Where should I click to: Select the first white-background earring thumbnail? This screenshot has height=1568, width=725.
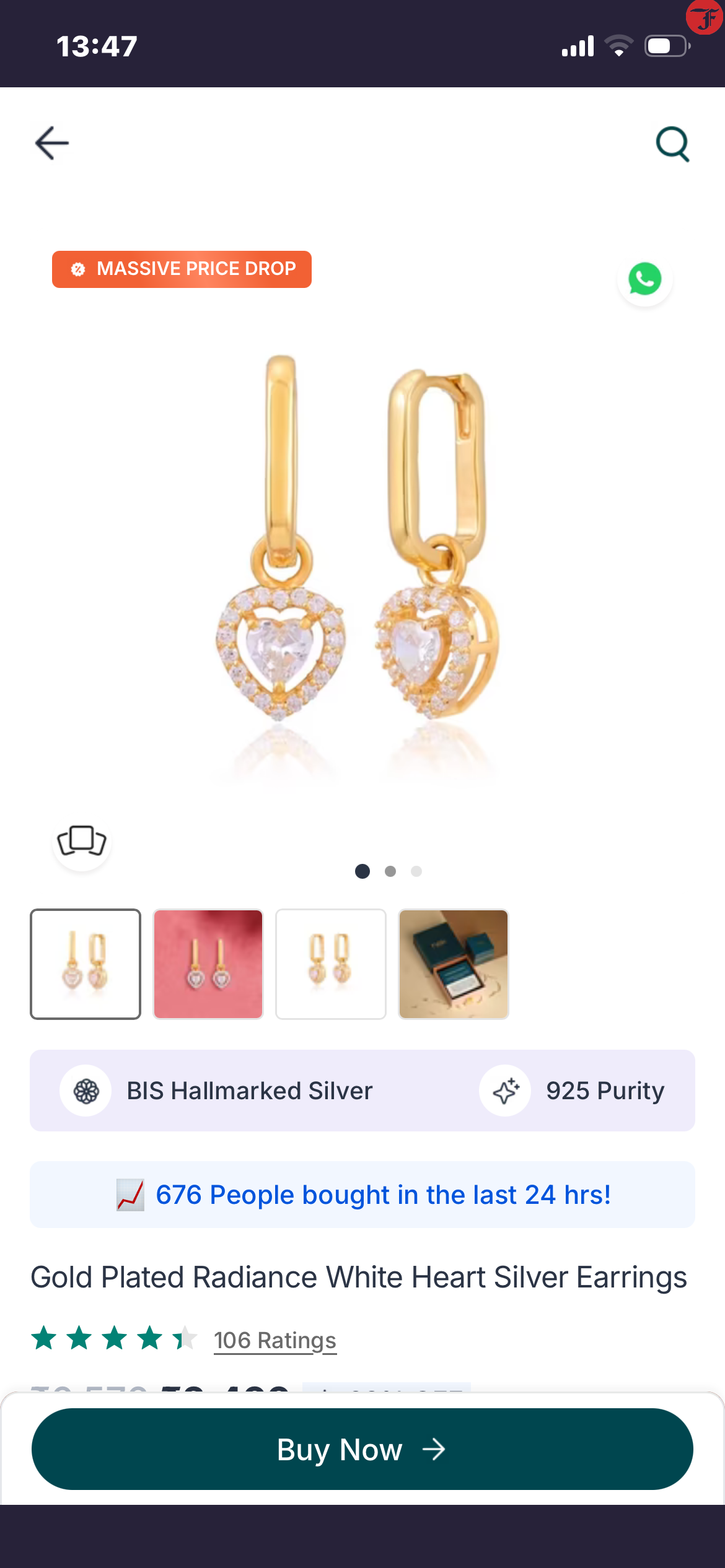86,964
